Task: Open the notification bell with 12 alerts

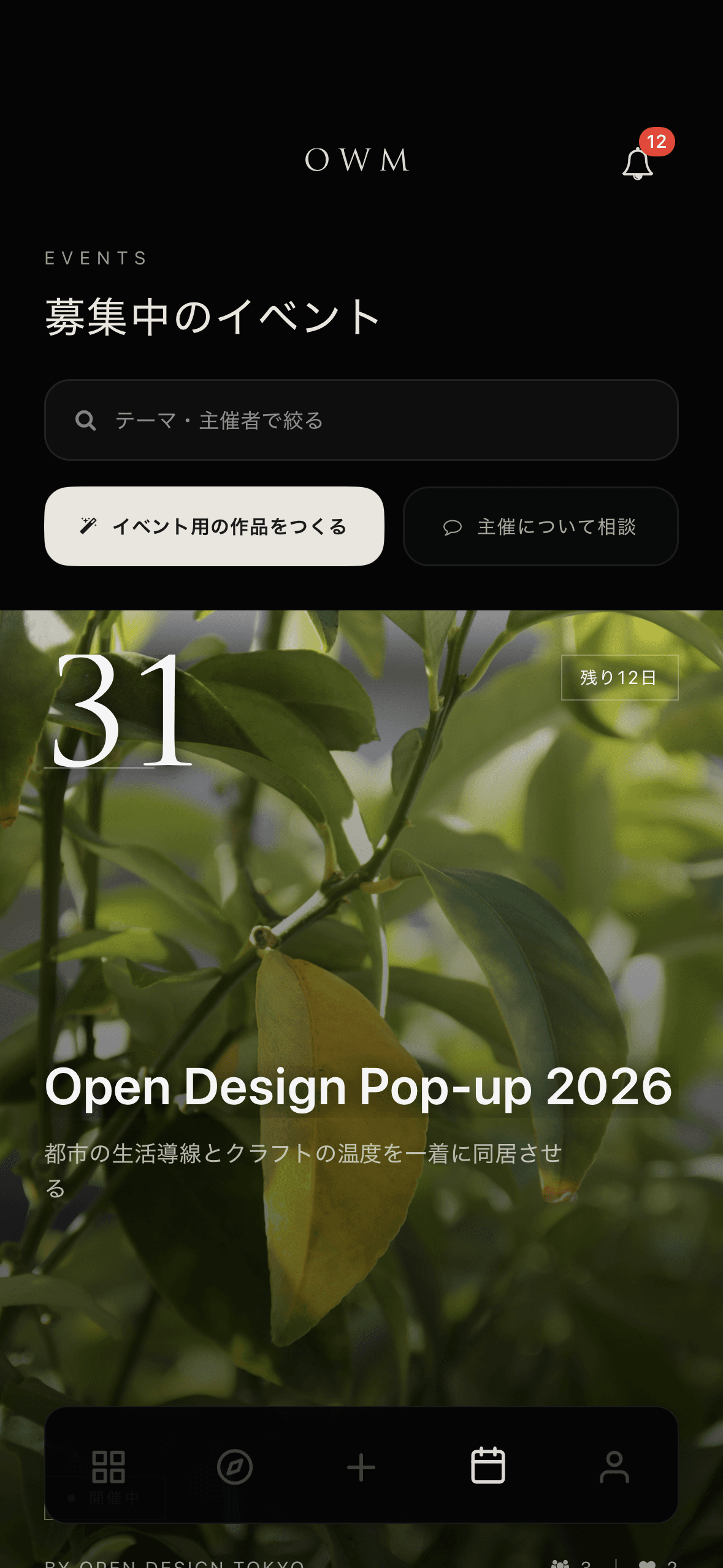Action: click(x=637, y=164)
